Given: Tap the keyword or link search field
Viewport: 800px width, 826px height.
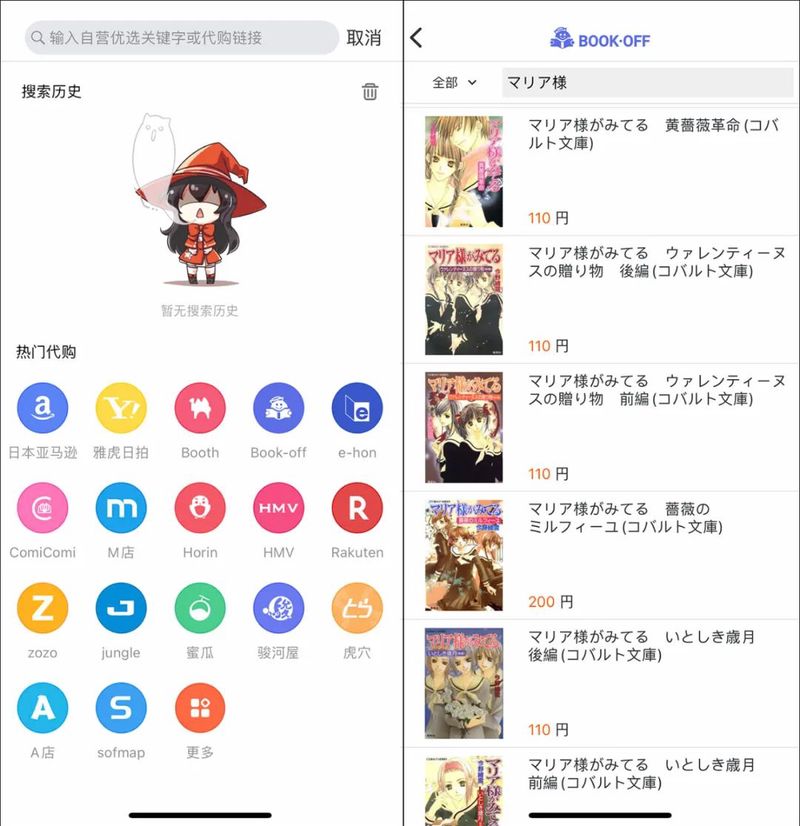Looking at the screenshot, I should (185, 38).
